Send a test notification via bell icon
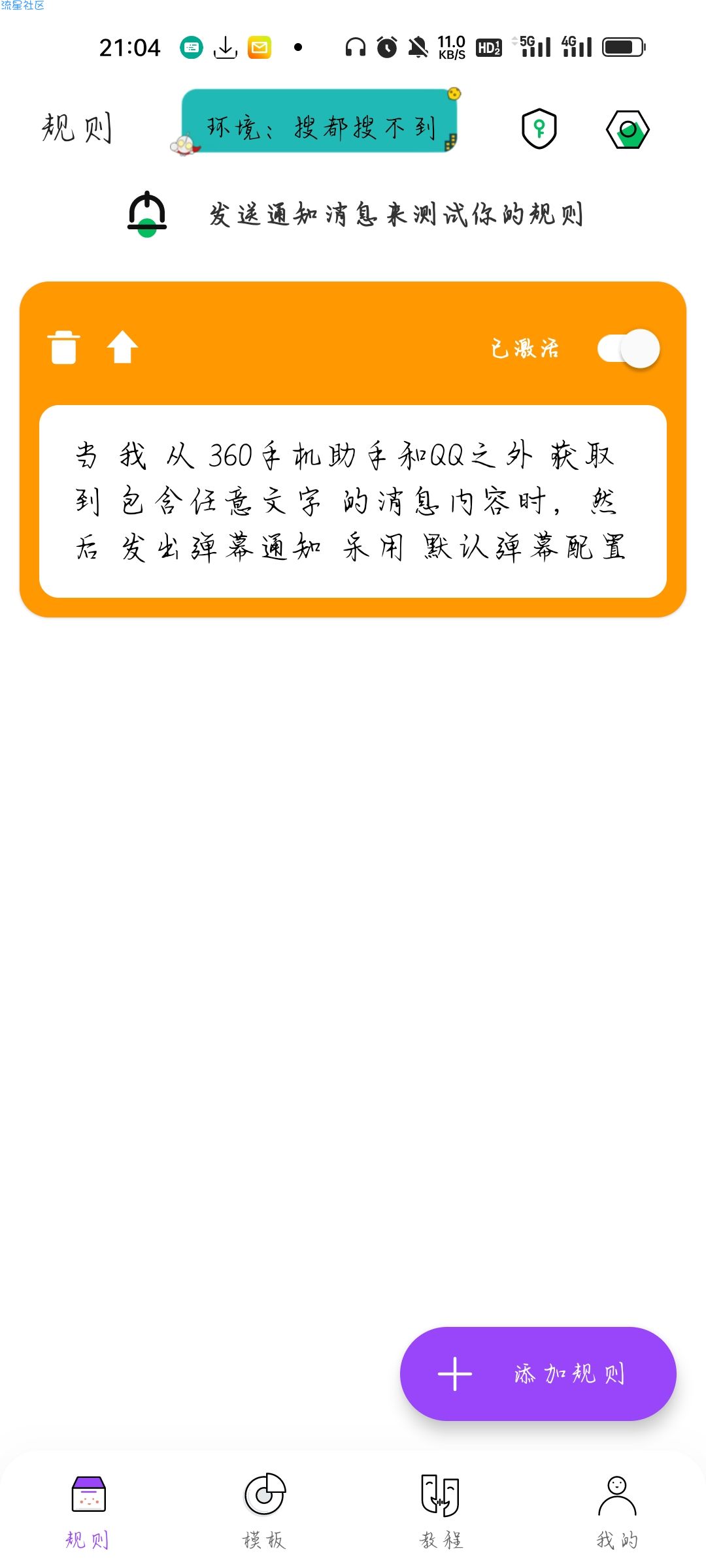 [147, 213]
